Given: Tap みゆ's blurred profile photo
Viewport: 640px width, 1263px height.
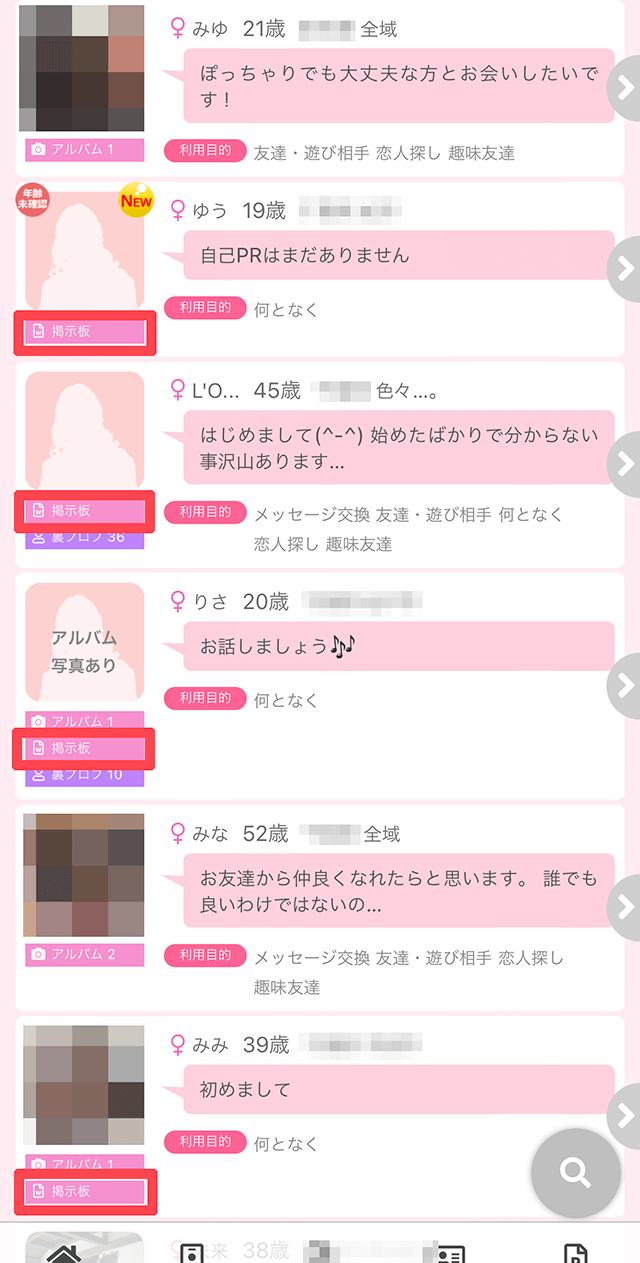Looking at the screenshot, I should tap(84, 68).
